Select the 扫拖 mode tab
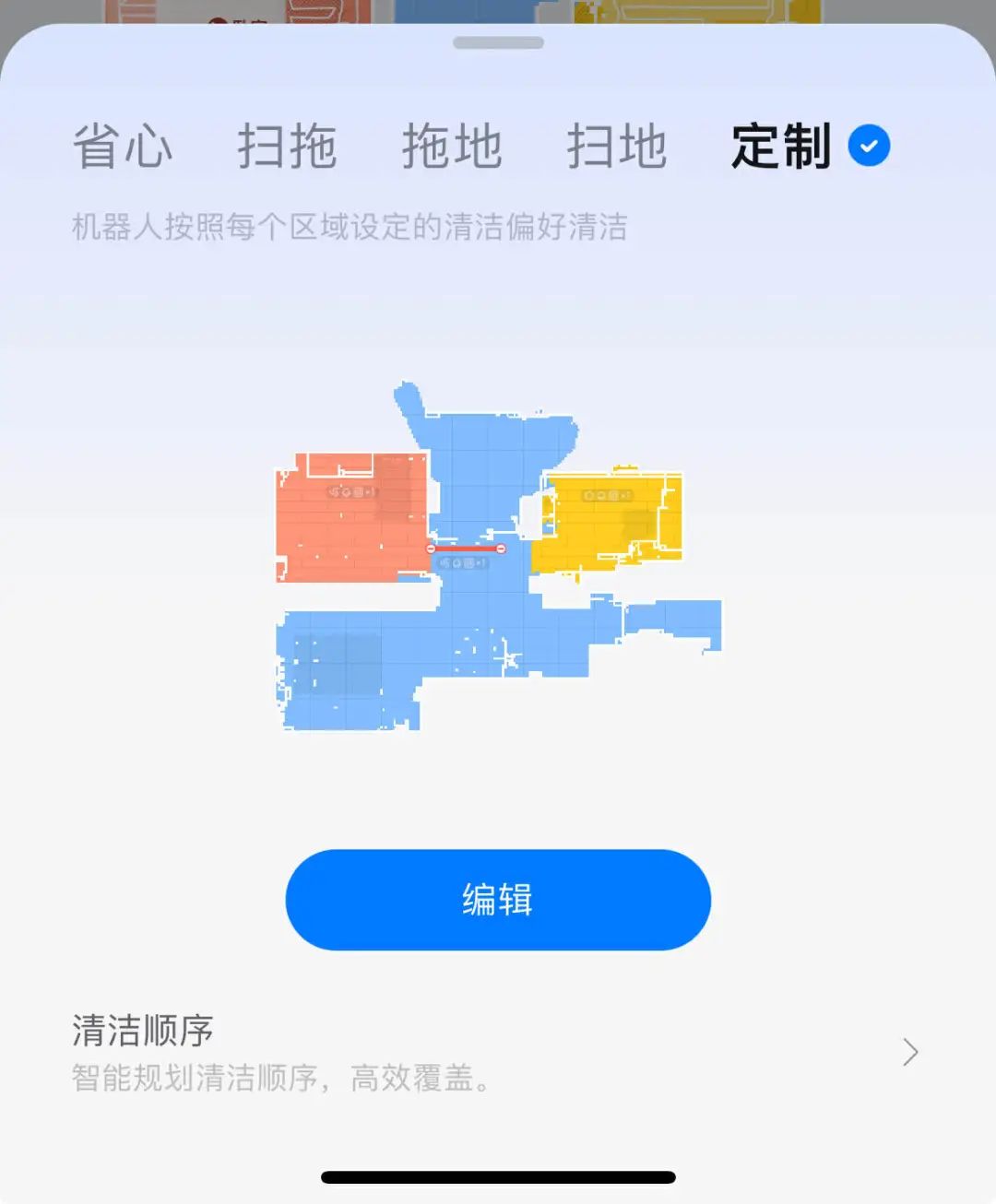This screenshot has width=996, height=1204. (x=287, y=147)
